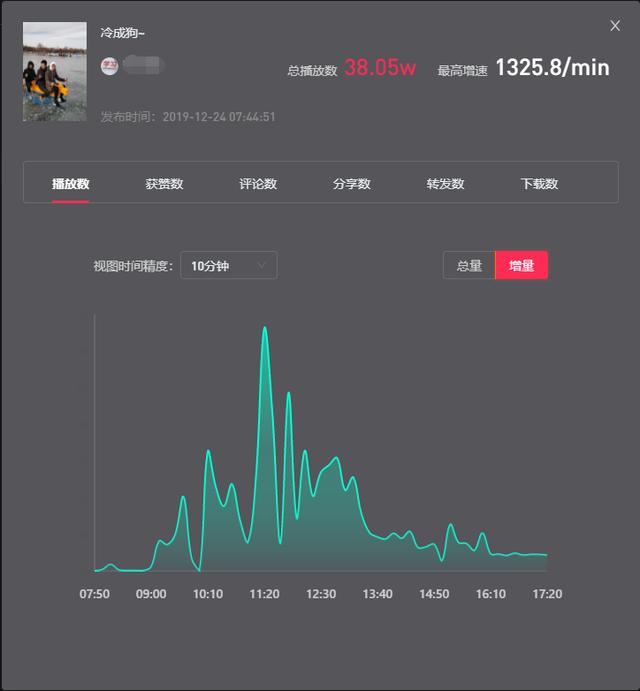The image size is (640, 691).
Task: Switch to the 转发数 tab
Action: pos(445,184)
